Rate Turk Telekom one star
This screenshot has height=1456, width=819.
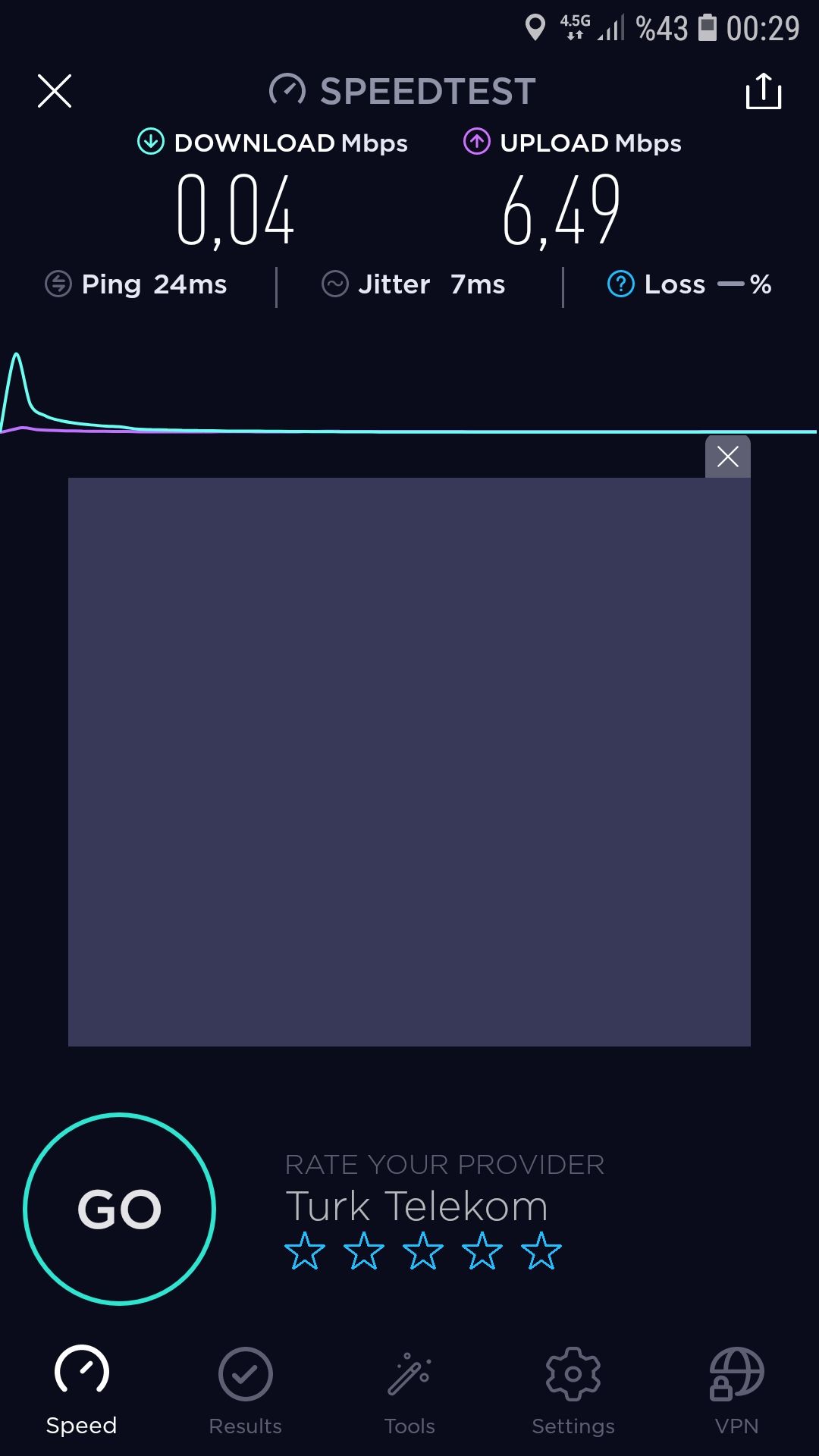[305, 1251]
